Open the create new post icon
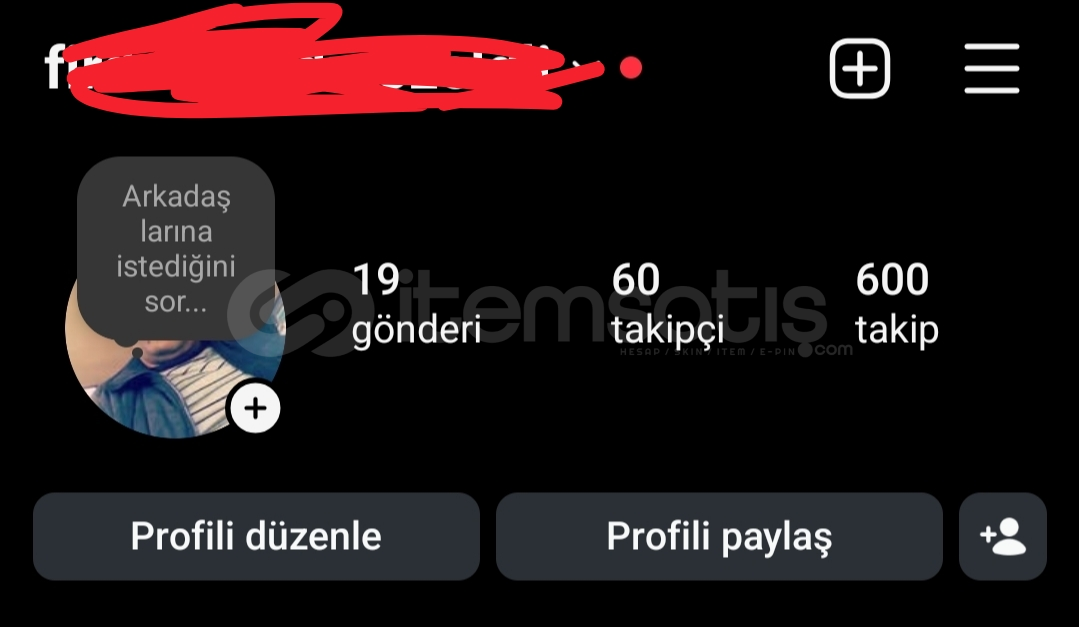 859,69
